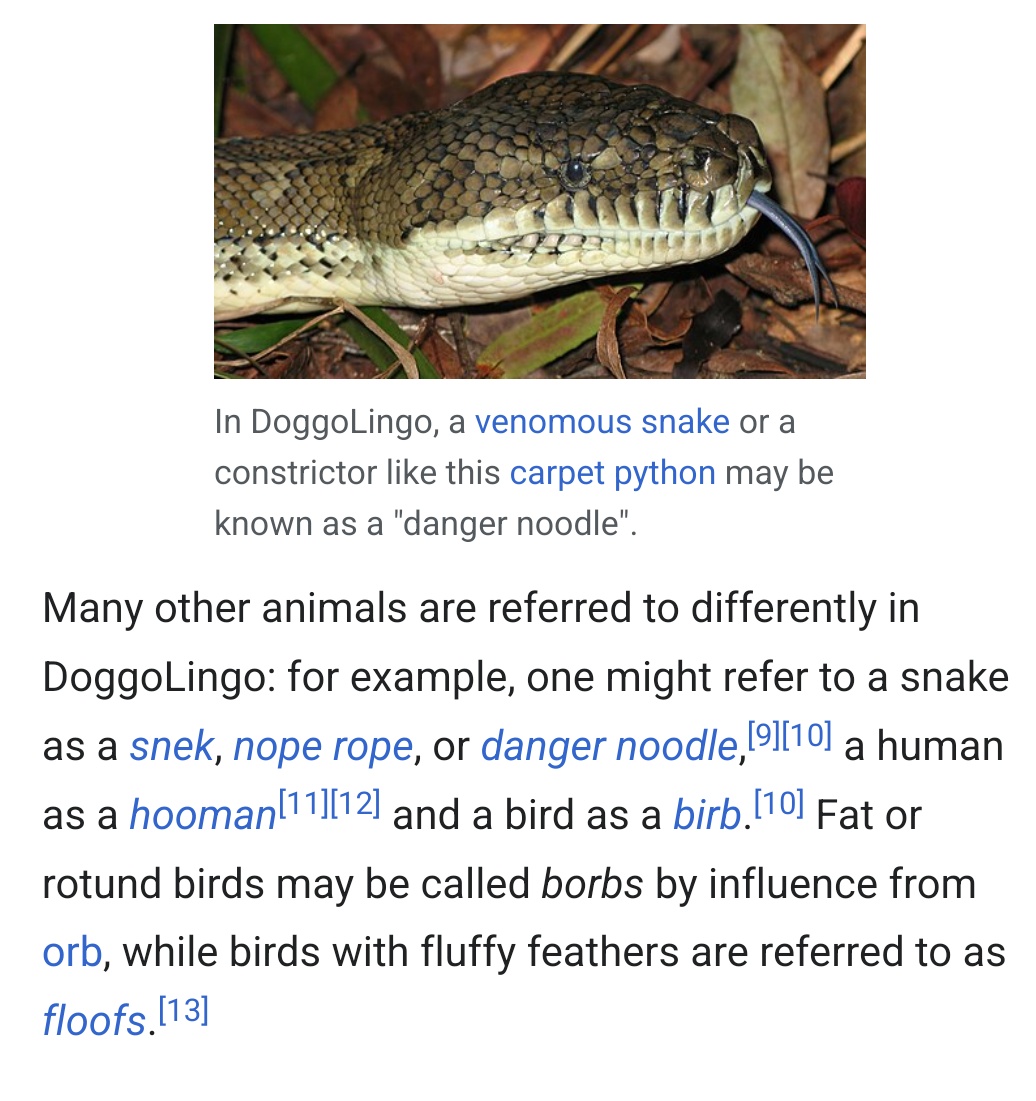Follow the orb link
Screen dimensions: 1036x1101
[72, 952]
